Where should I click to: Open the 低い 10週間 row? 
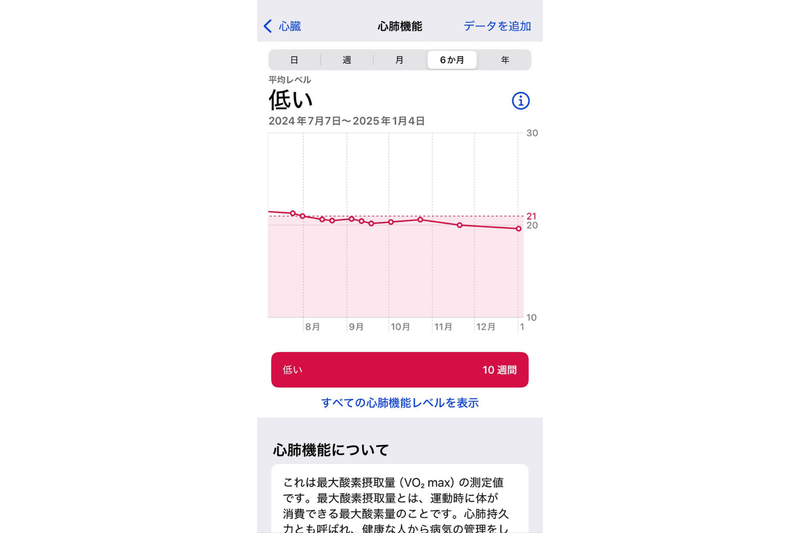(x=399, y=370)
